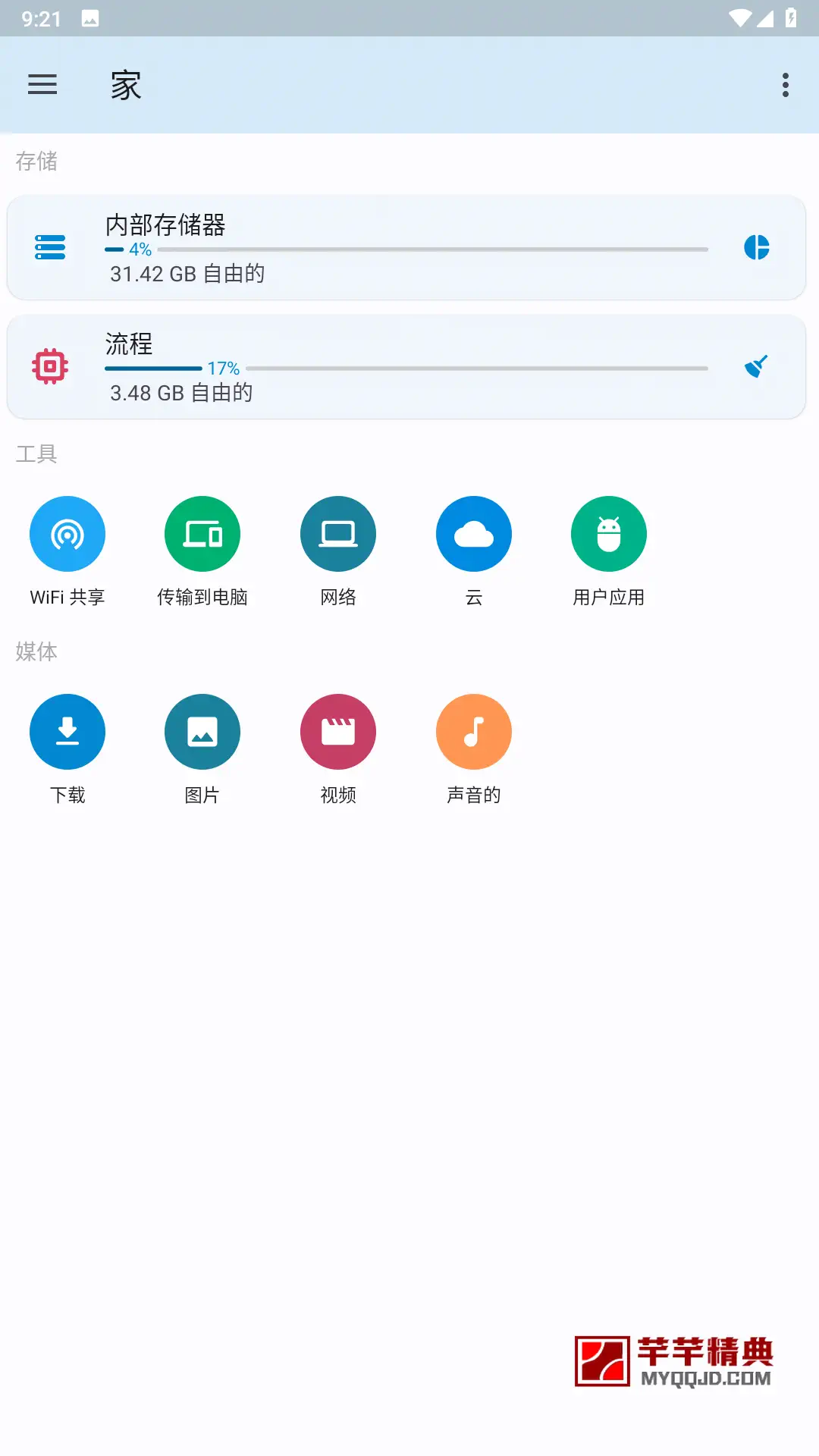Tap the broom icon to clean memory
This screenshot has width=819, height=1456.
pos(756,367)
